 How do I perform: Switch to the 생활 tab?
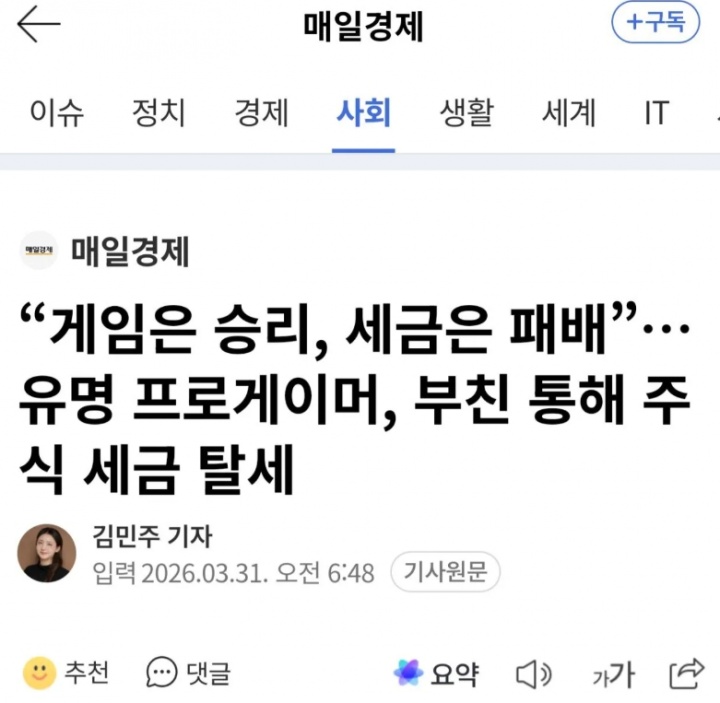point(466,113)
